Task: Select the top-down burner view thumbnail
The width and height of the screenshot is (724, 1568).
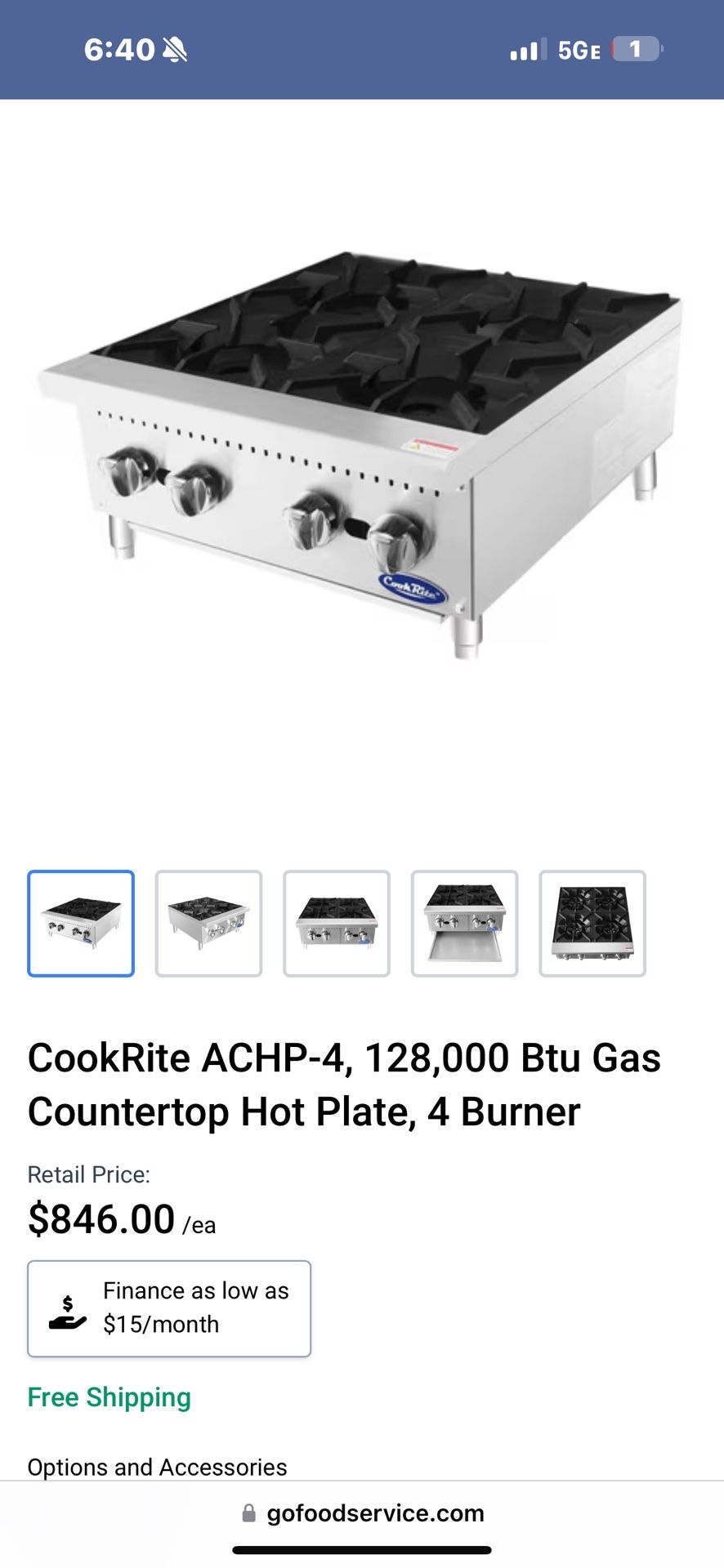Action: point(464,923)
